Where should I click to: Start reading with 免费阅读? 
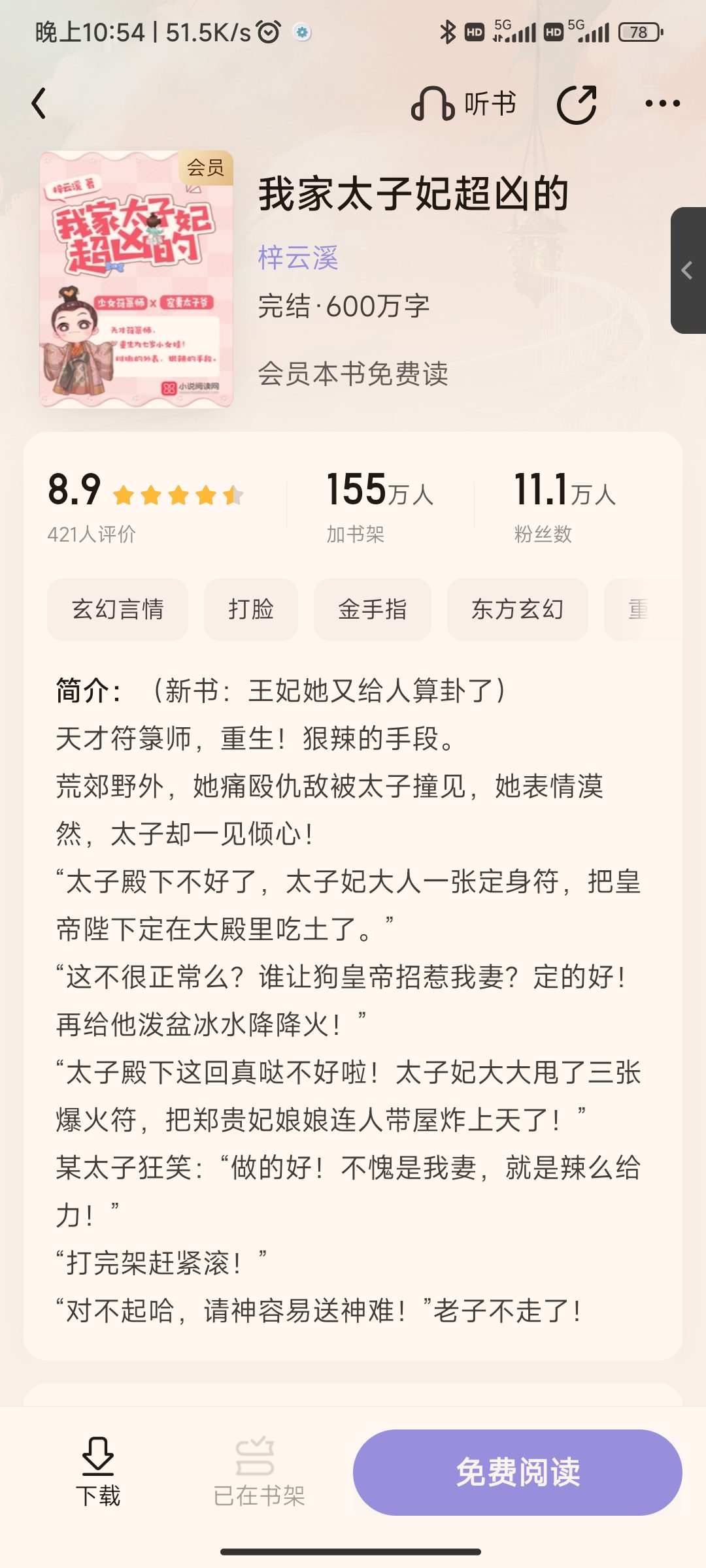click(x=518, y=1473)
